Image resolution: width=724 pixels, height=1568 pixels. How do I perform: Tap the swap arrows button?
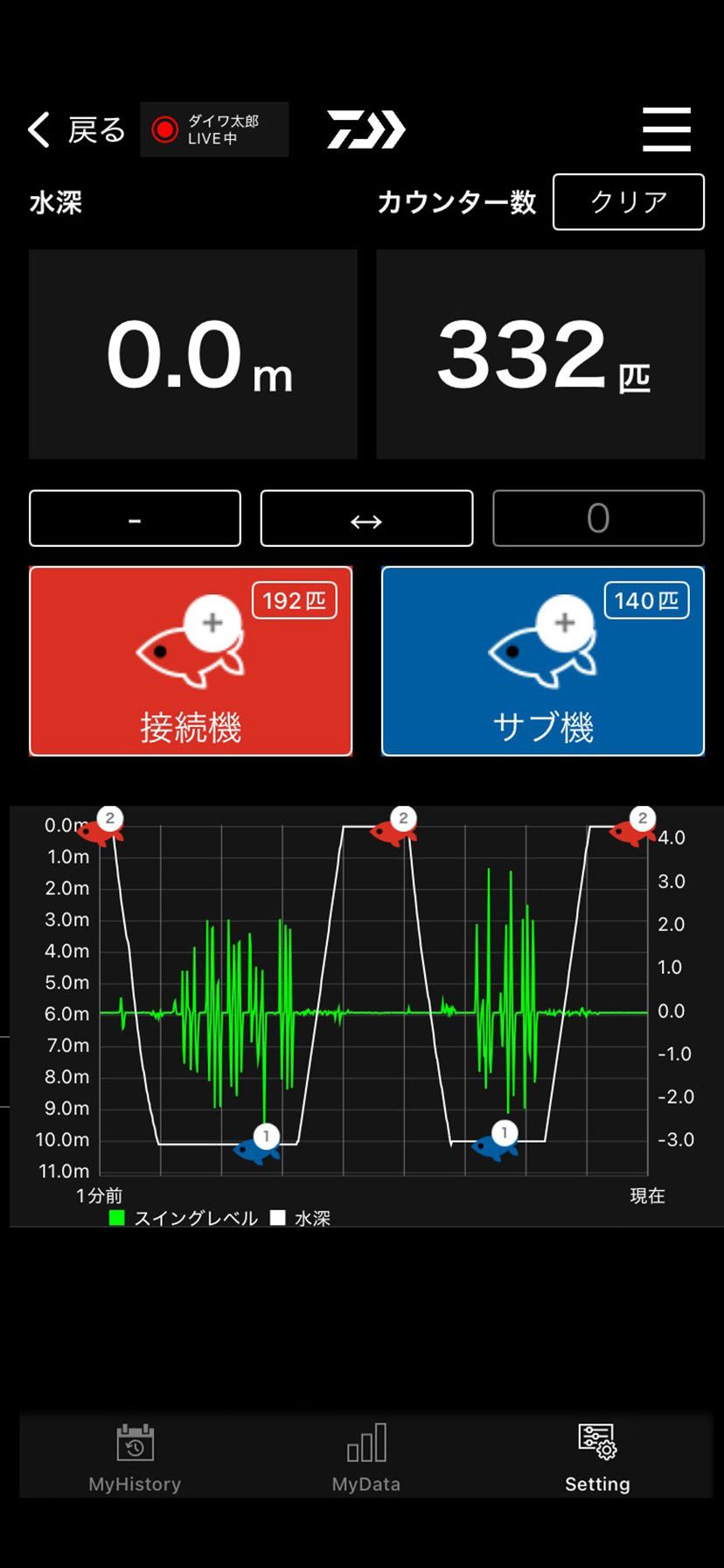tap(366, 519)
